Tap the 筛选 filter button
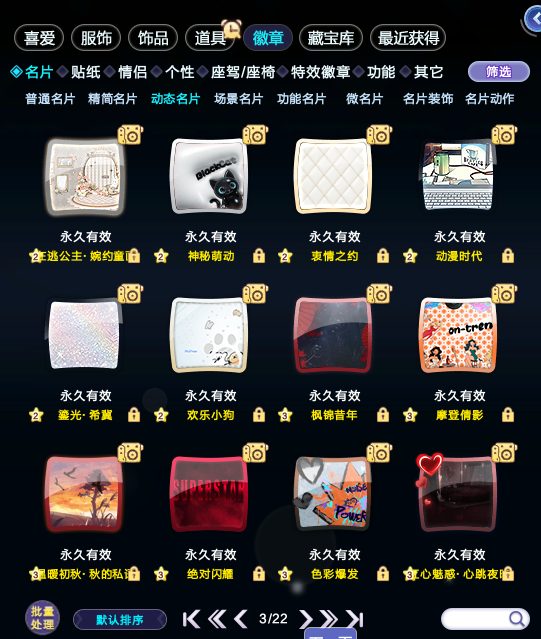 pyautogui.click(x=499, y=72)
